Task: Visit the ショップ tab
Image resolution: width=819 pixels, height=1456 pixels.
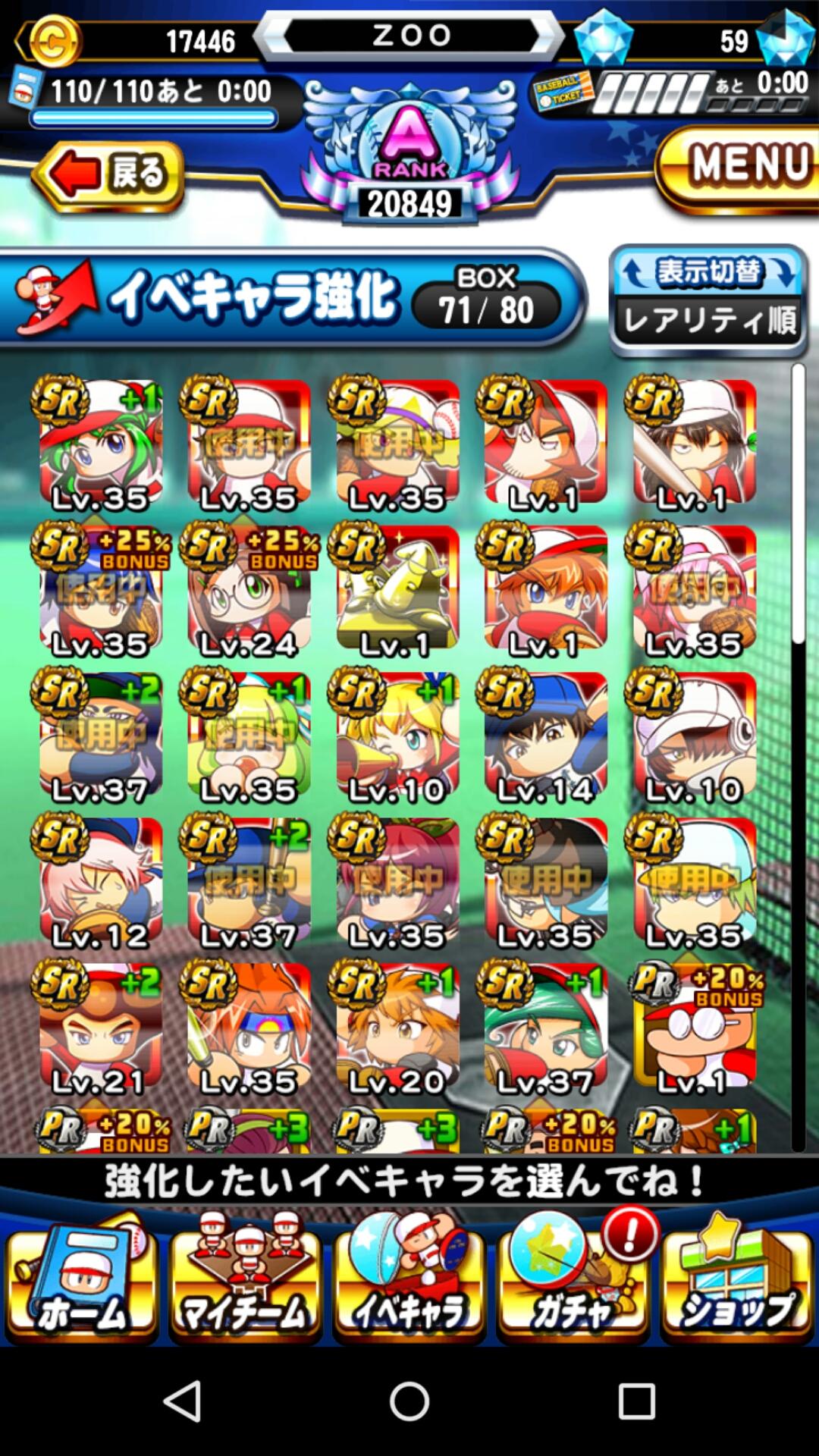Action: coord(737,1283)
